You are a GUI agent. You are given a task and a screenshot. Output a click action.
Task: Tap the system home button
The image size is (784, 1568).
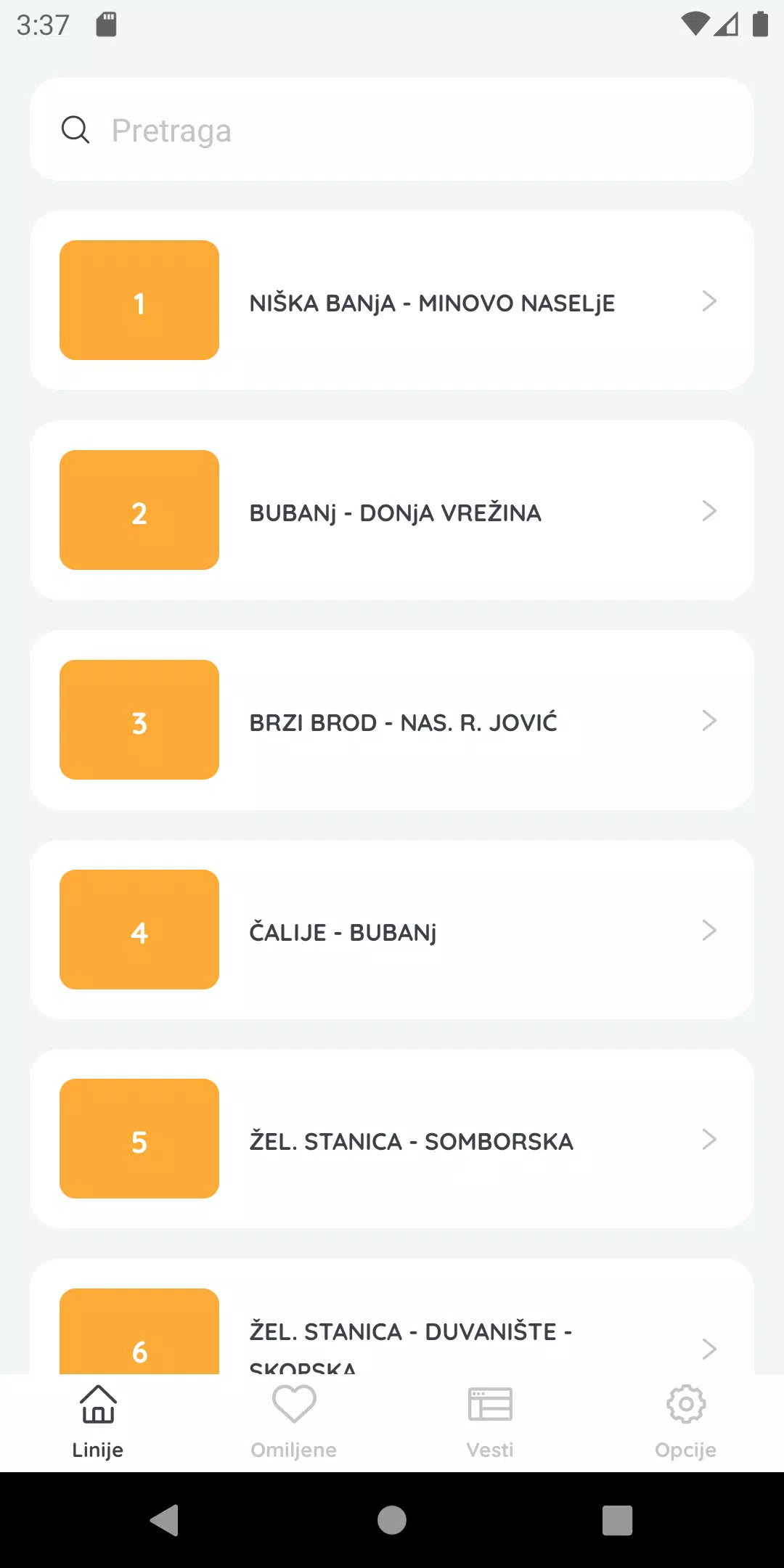(x=392, y=1520)
